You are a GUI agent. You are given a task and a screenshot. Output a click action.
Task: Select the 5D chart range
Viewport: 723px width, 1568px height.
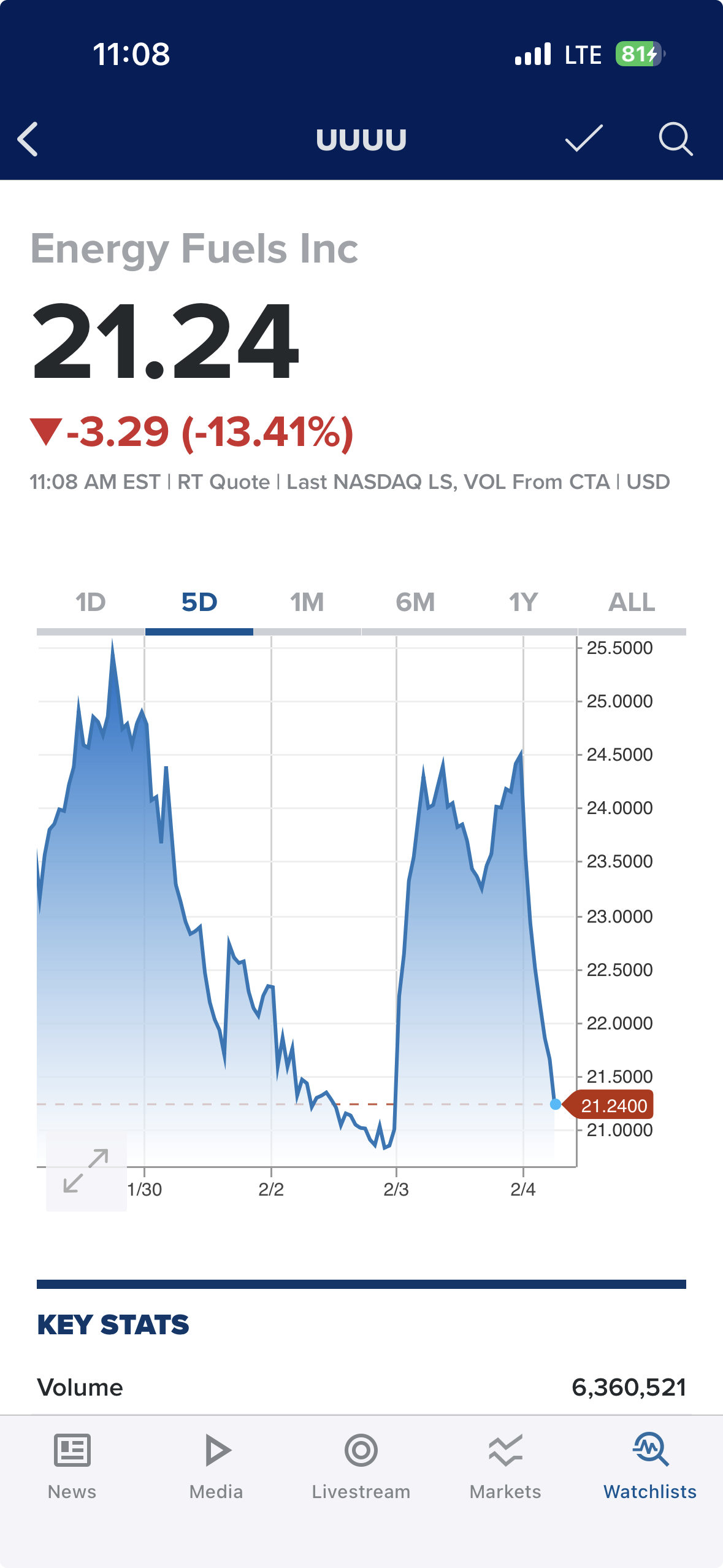coord(199,602)
